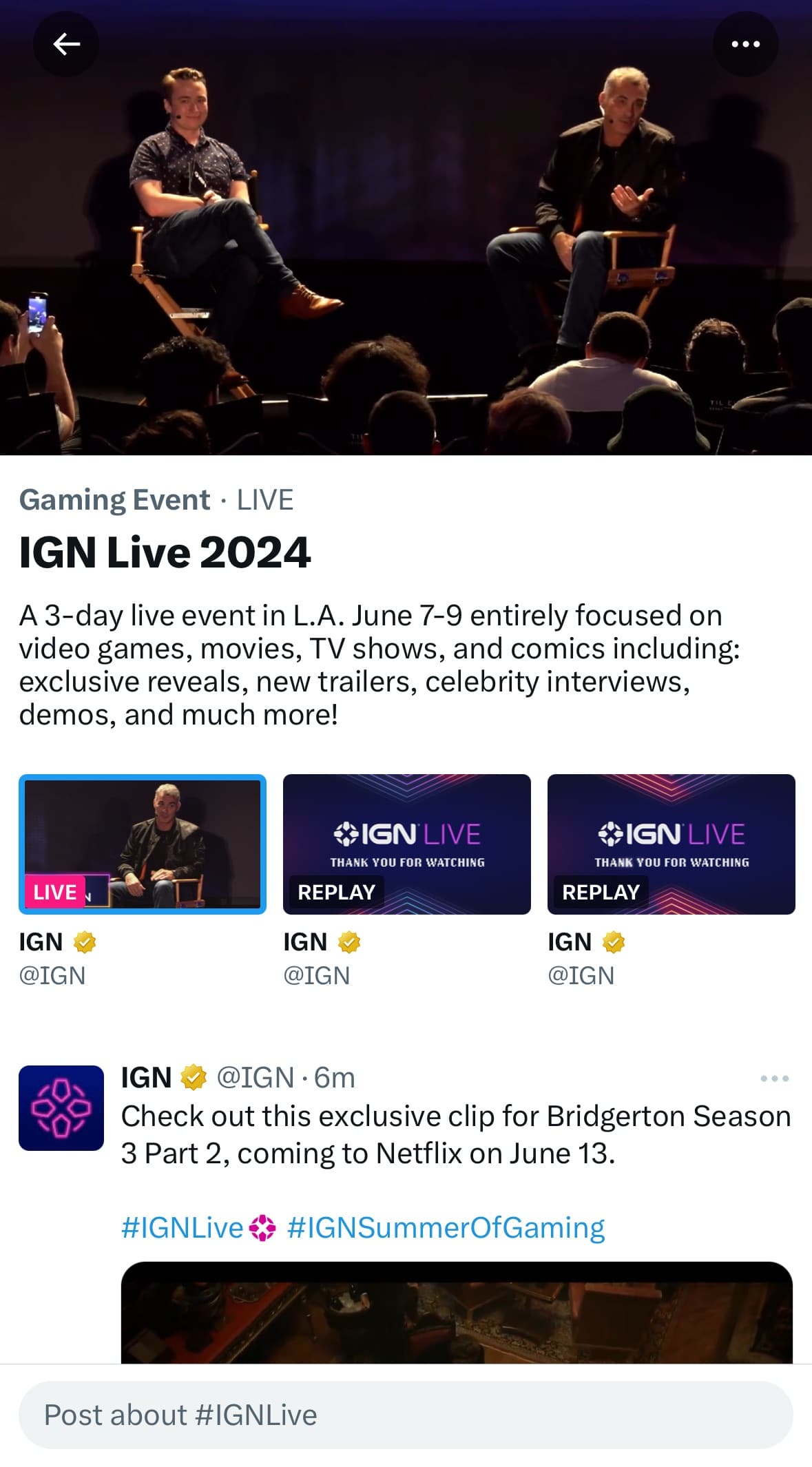Go back using the arrow icon
The image size is (812, 1467).
[x=66, y=44]
